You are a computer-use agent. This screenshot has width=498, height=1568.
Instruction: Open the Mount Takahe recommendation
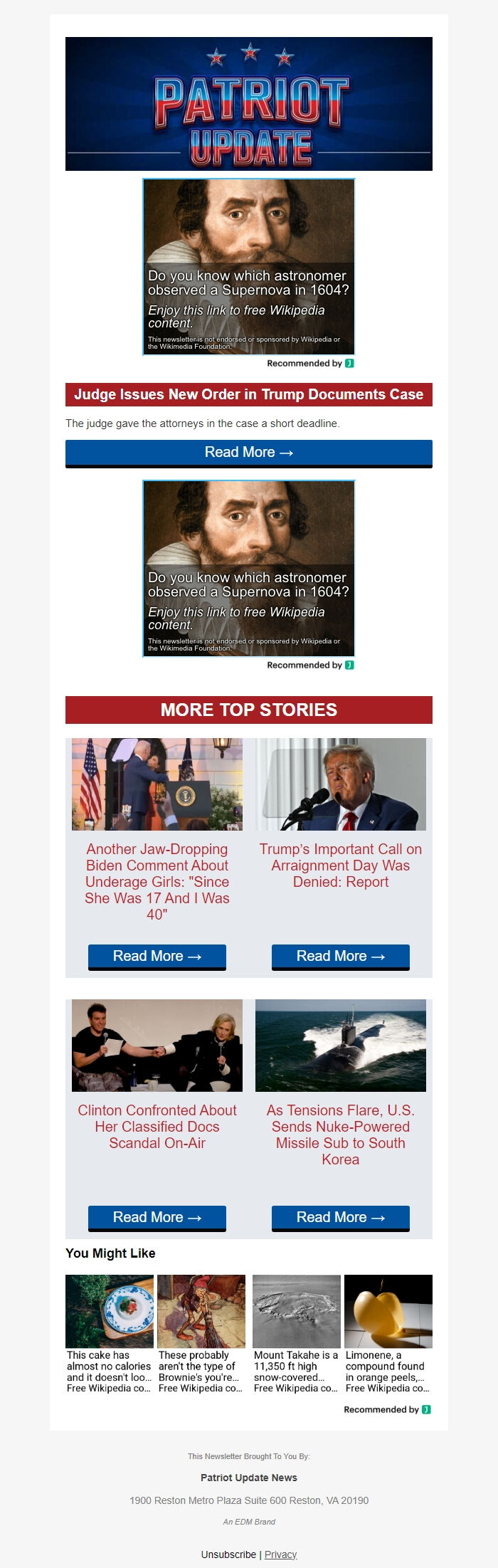click(x=297, y=1333)
